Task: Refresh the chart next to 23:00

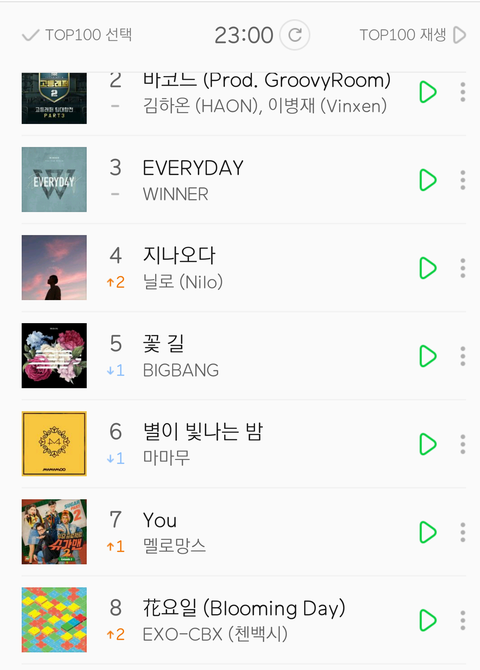Action: (294, 35)
